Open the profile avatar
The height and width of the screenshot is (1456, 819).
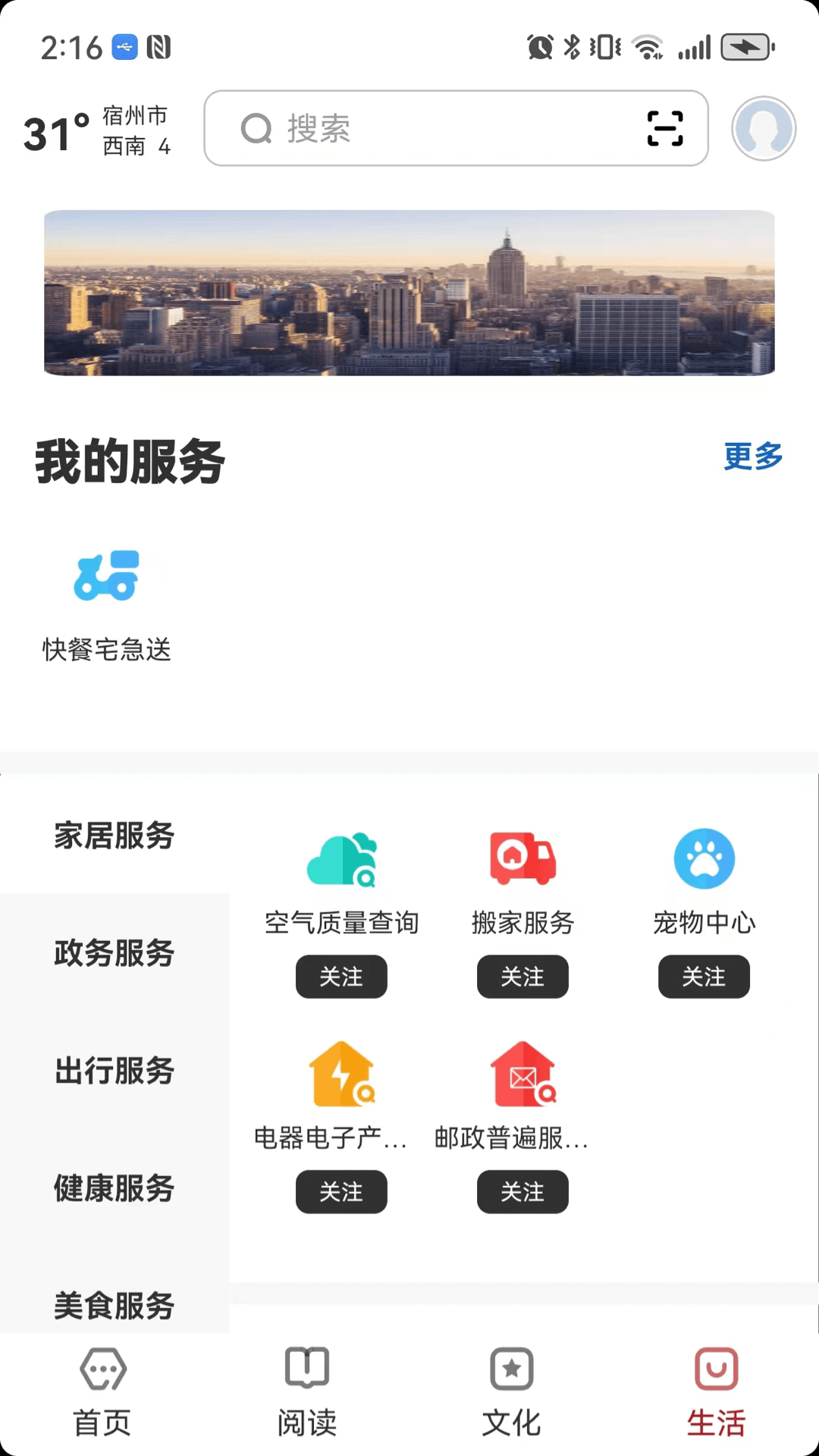(x=763, y=128)
